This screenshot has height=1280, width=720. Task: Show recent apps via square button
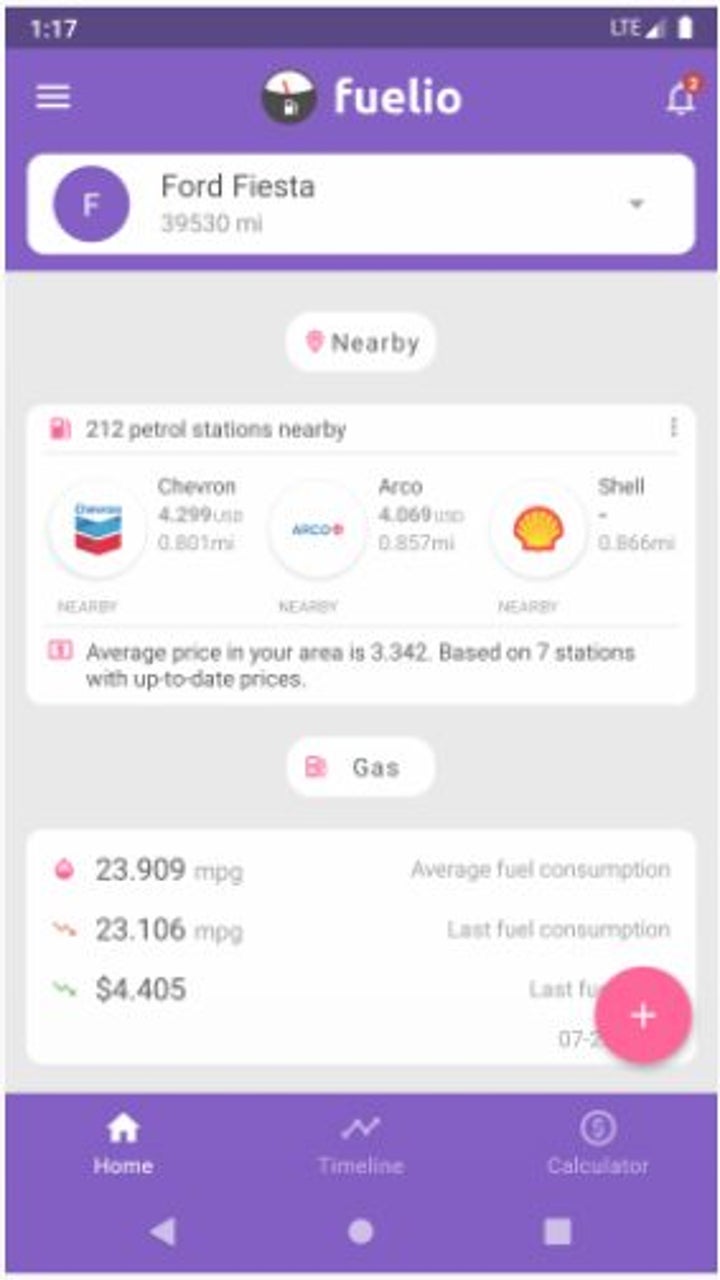point(557,1231)
